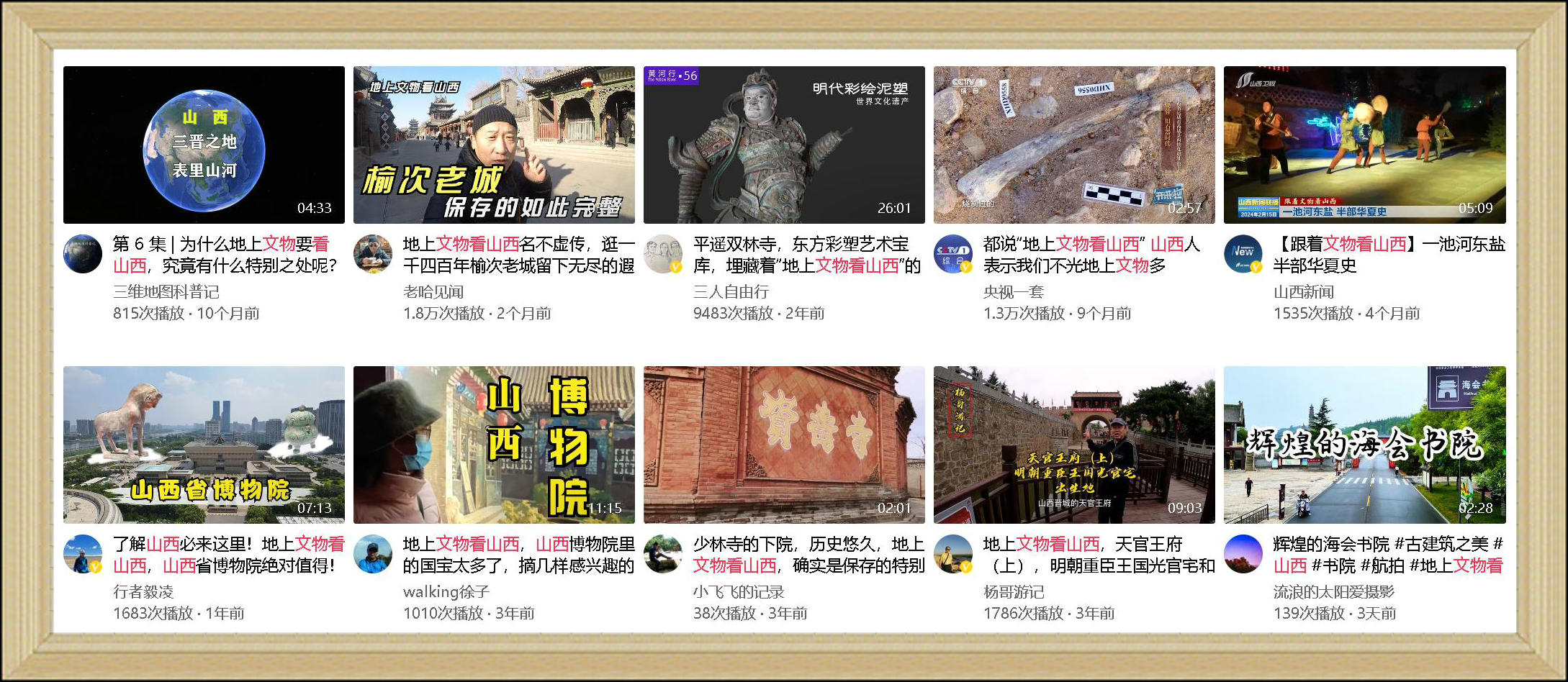Visit 行者毅凌's channel

click(x=143, y=592)
